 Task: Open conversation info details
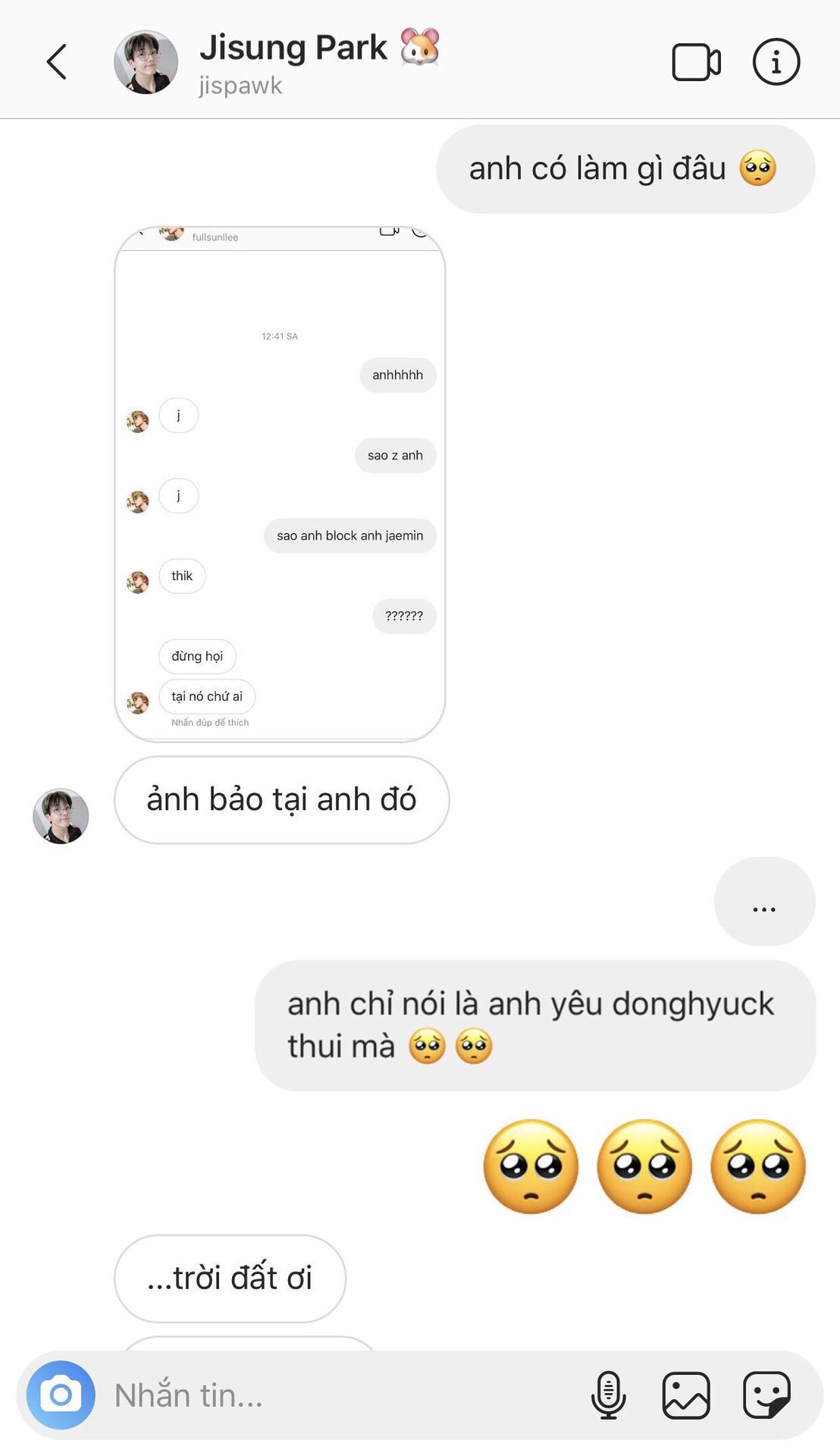point(776,62)
